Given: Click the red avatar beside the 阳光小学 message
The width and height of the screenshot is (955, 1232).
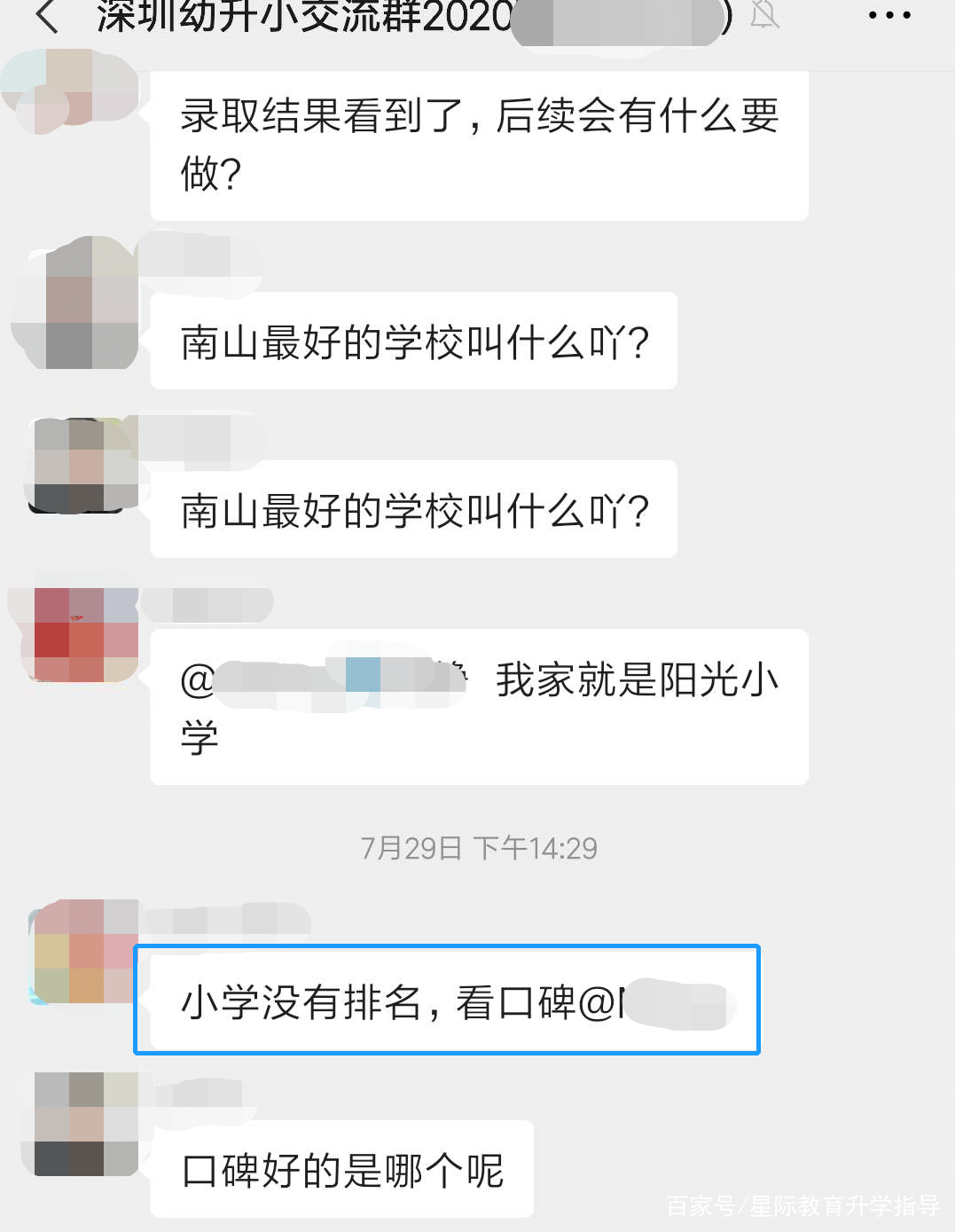Looking at the screenshot, I should point(84,634).
